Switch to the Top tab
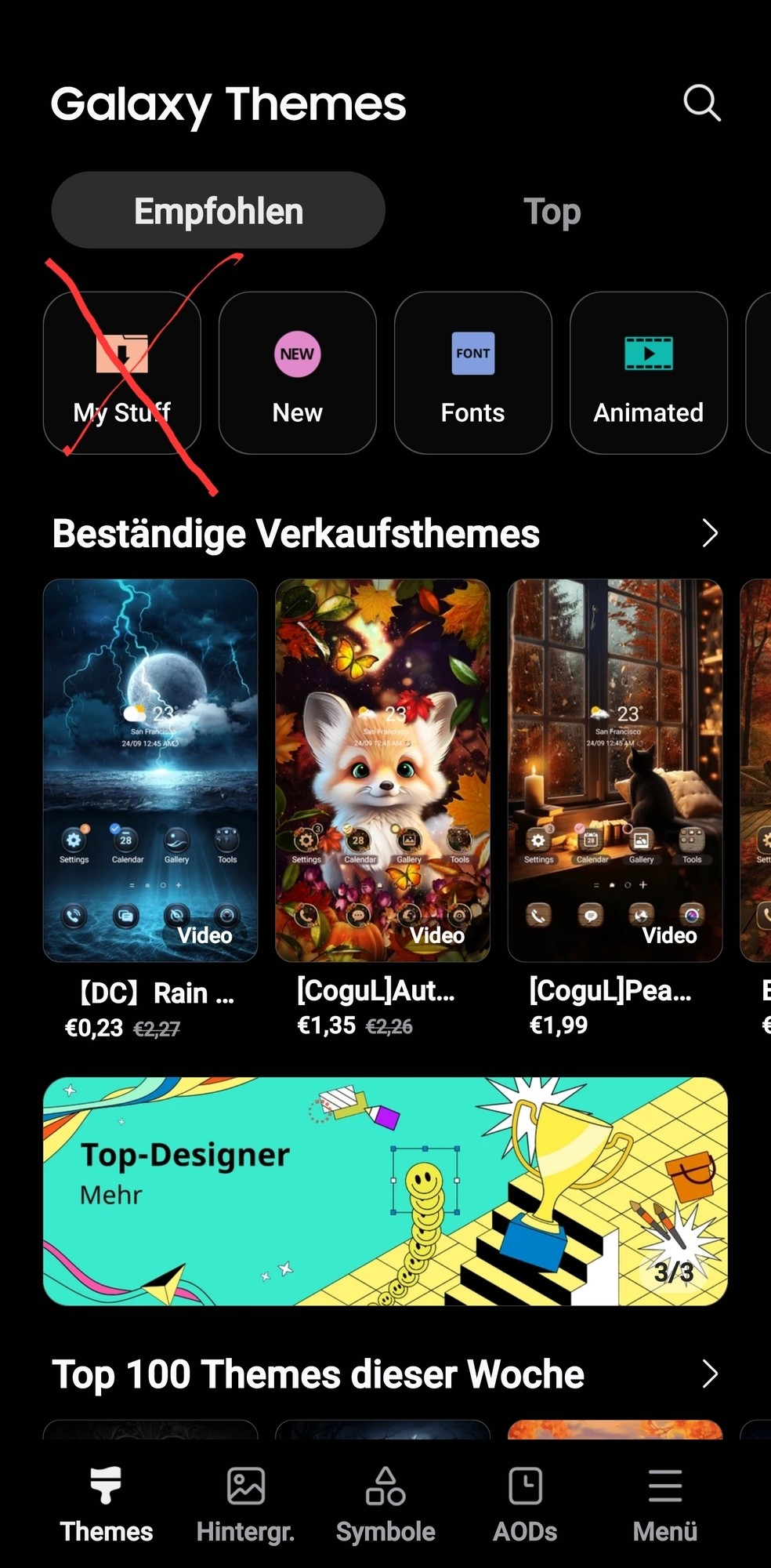771x1568 pixels. click(552, 212)
